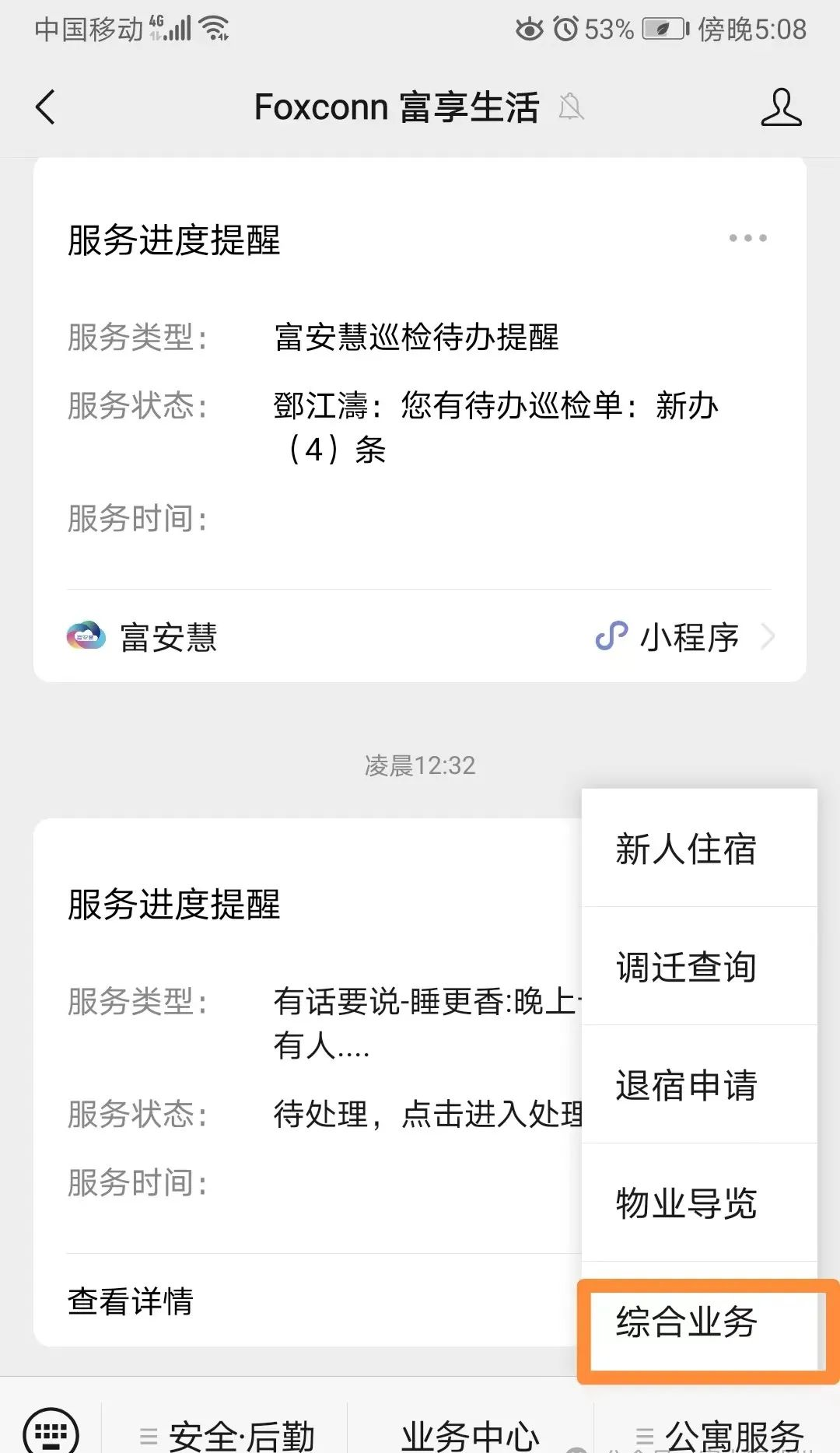This screenshot has width=840, height=1453.
Task: Open the 富安慧 mini program link
Action: pos(420,637)
